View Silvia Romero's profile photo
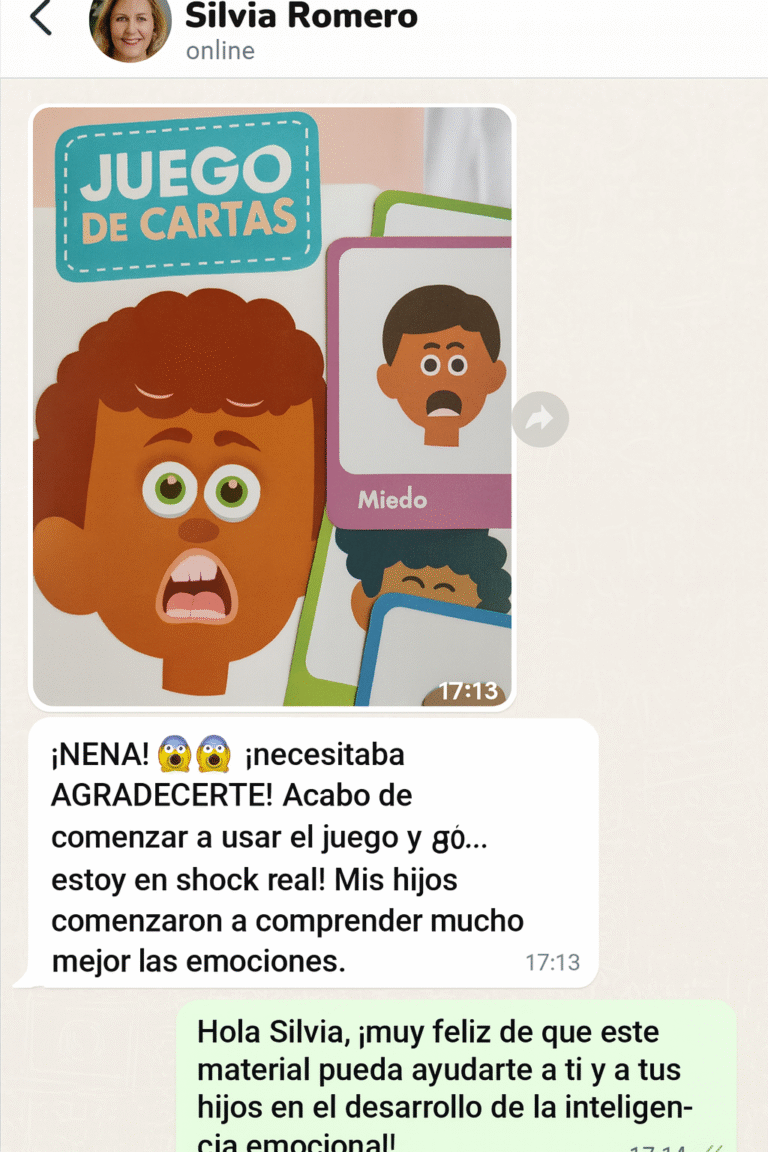Viewport: 768px width, 1152px height. (x=130, y=26)
